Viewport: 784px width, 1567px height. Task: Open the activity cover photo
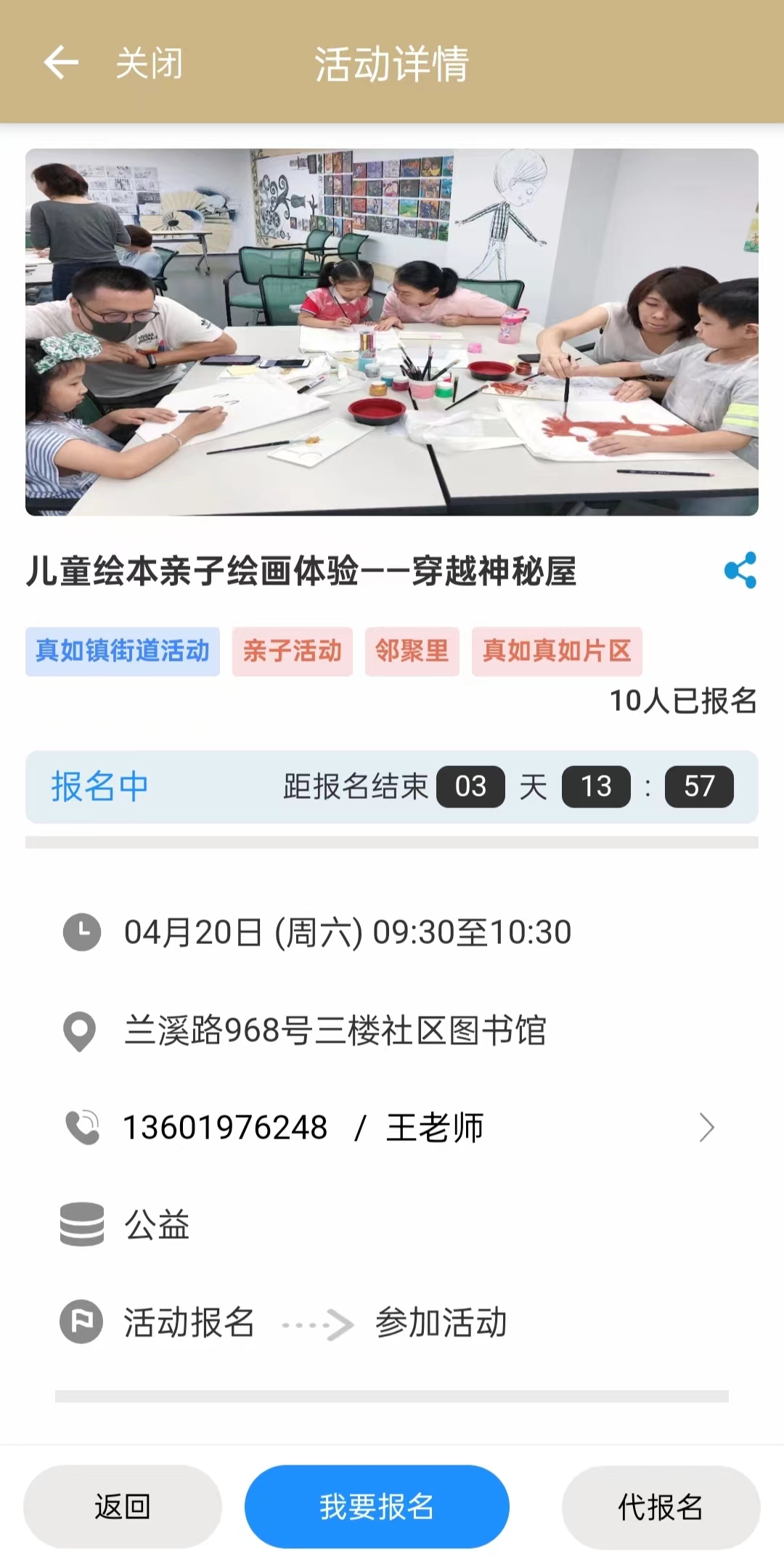pyautogui.click(x=392, y=332)
